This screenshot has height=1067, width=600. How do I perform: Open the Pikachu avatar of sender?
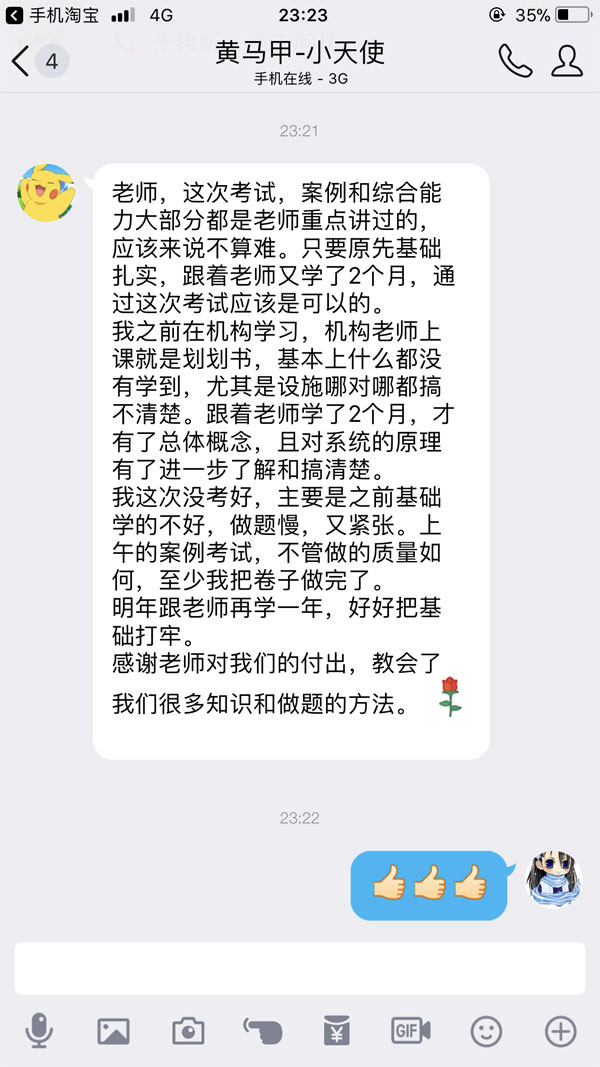[x=46, y=193]
